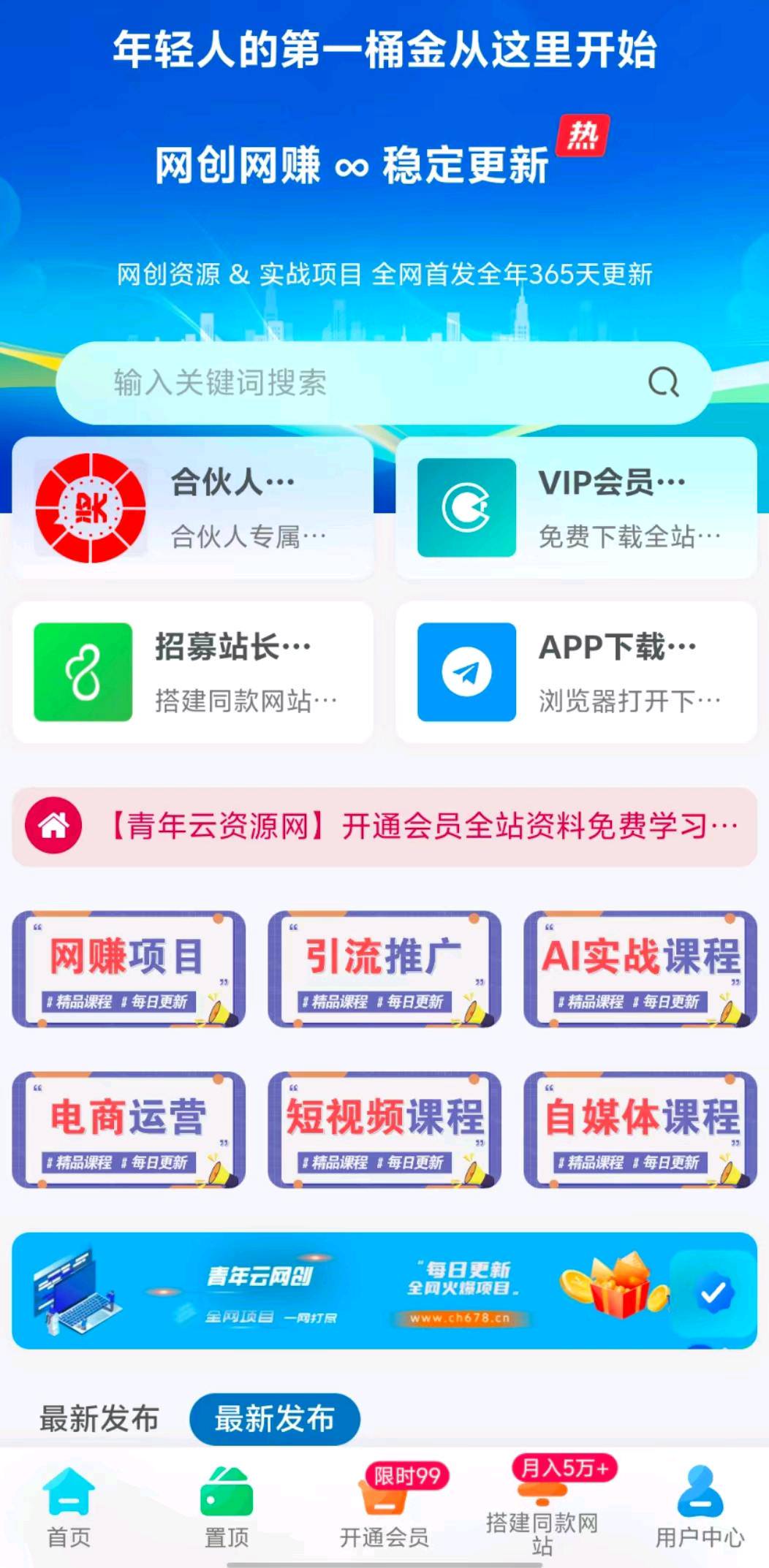Open the VIP会员 card
This screenshot has width=769, height=1568.
tap(576, 508)
